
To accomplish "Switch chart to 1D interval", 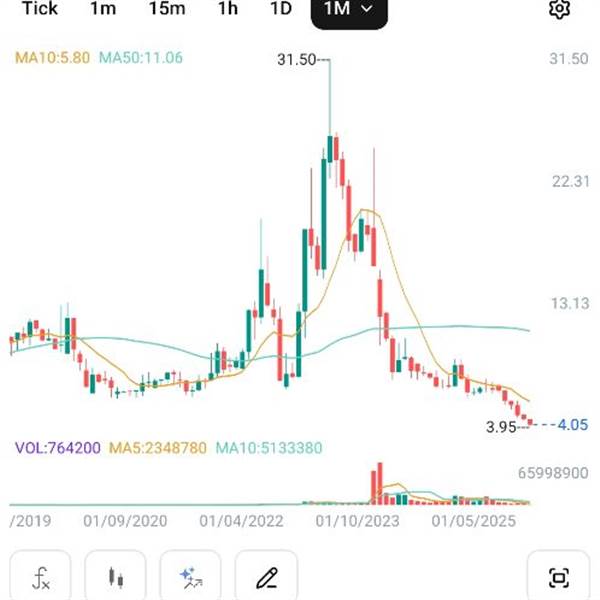I will tap(281, 8).
